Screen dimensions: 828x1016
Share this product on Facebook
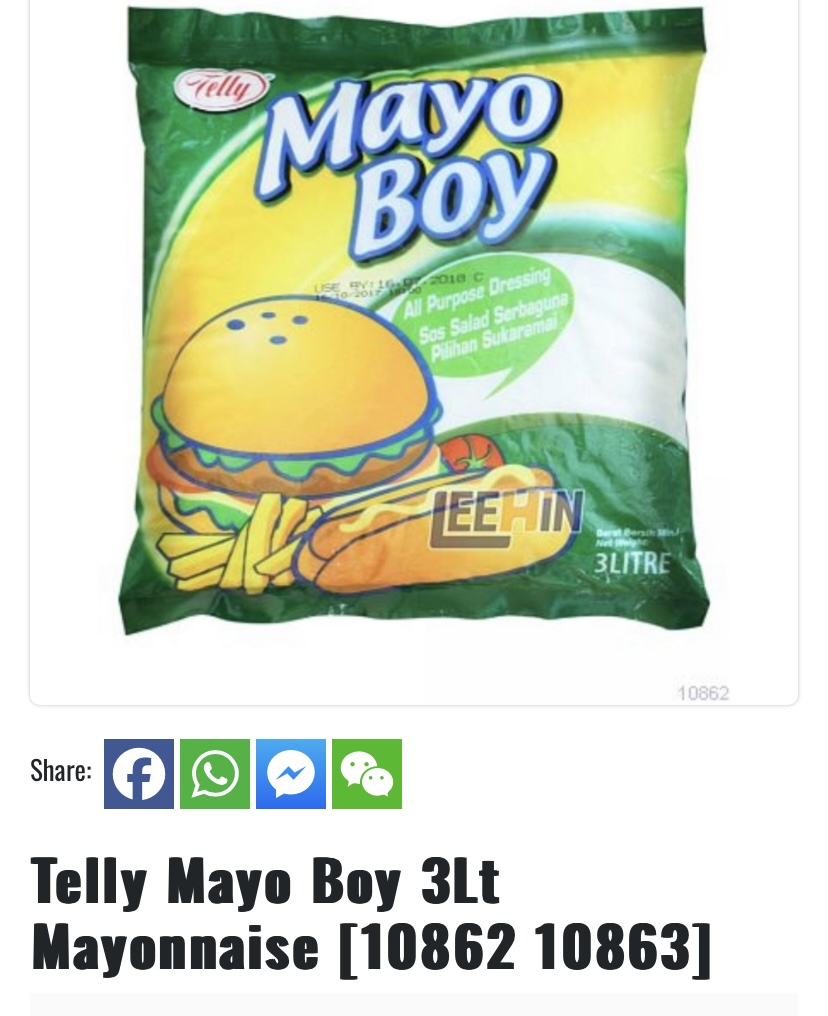point(139,774)
